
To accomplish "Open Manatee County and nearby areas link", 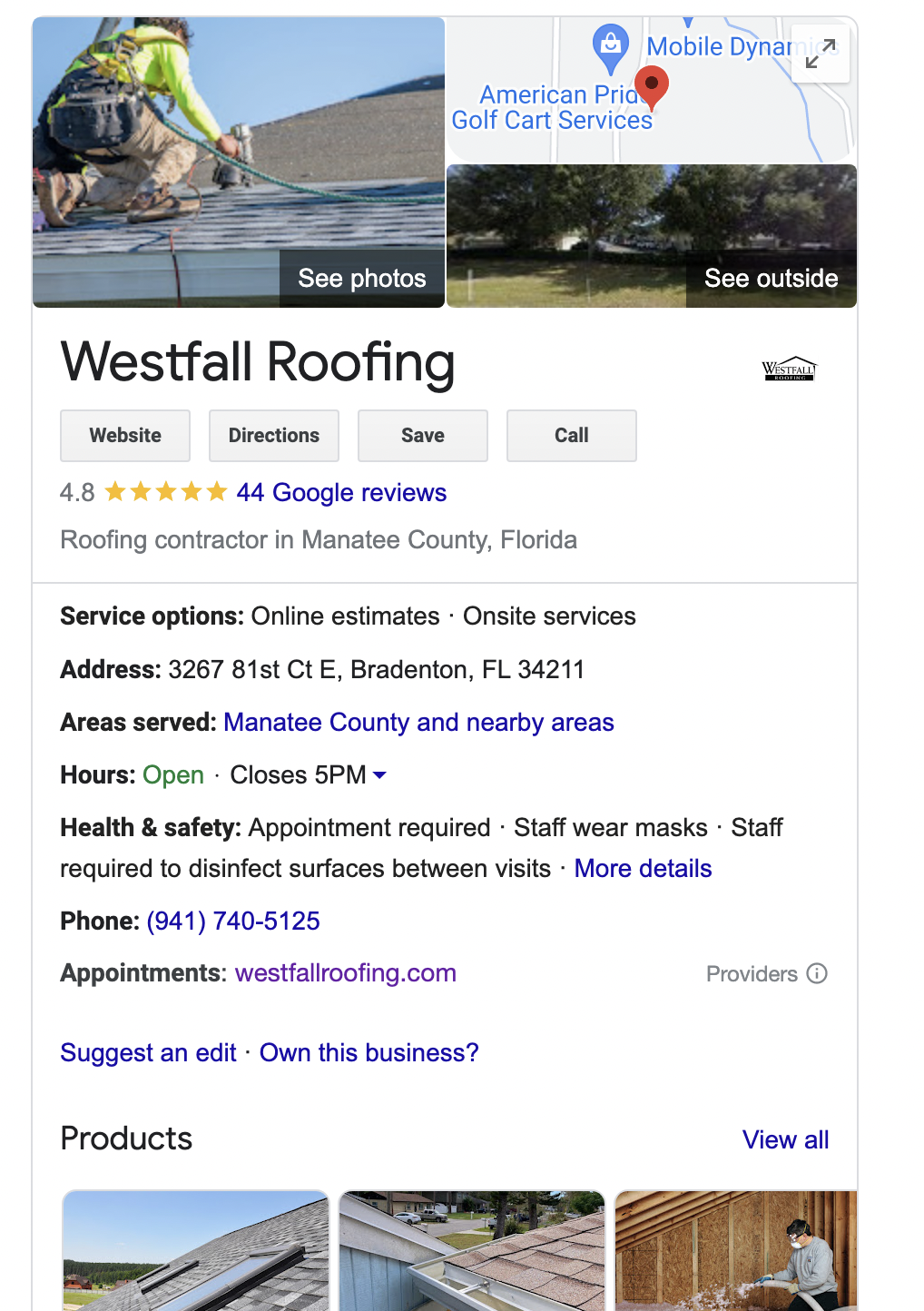I will (x=418, y=723).
